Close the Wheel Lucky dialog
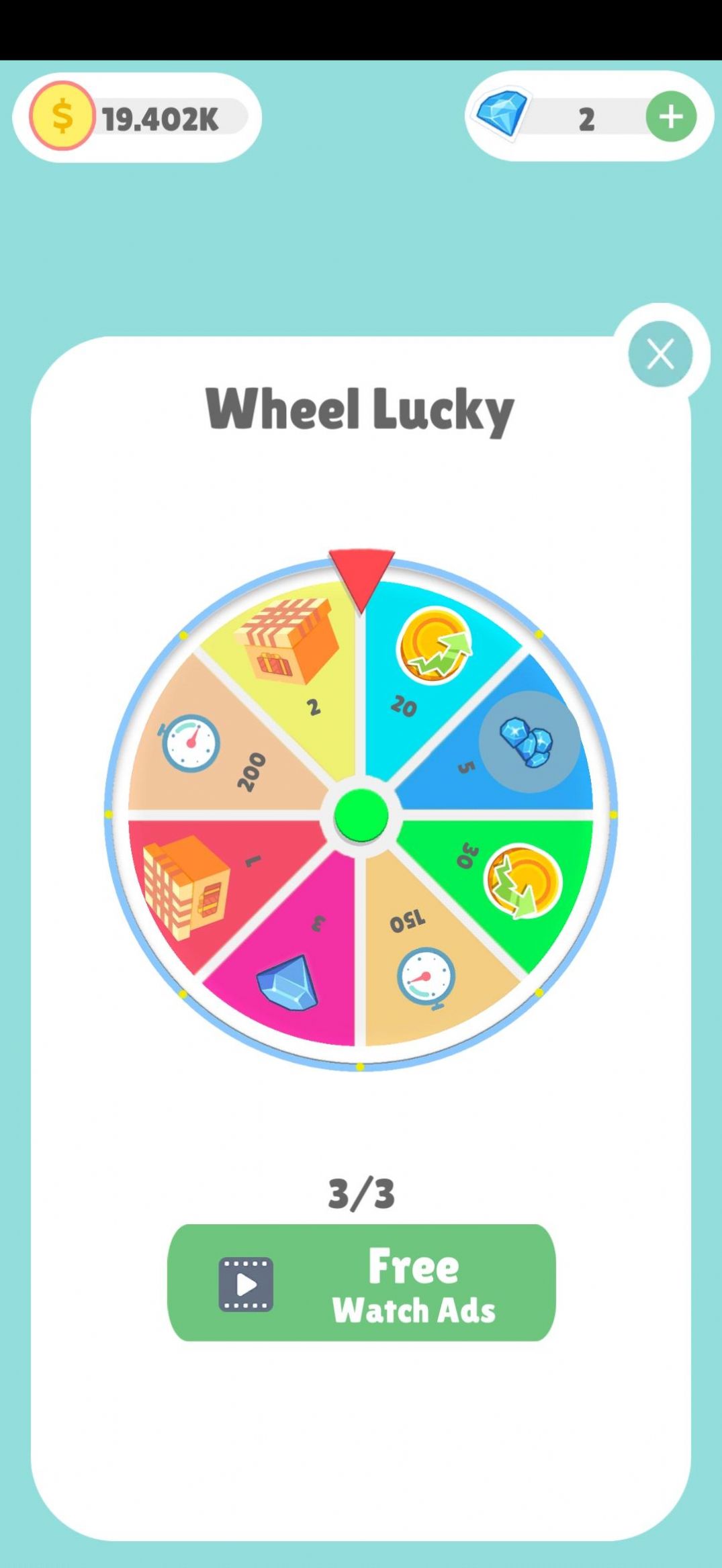The height and width of the screenshot is (1568, 722). (660, 354)
